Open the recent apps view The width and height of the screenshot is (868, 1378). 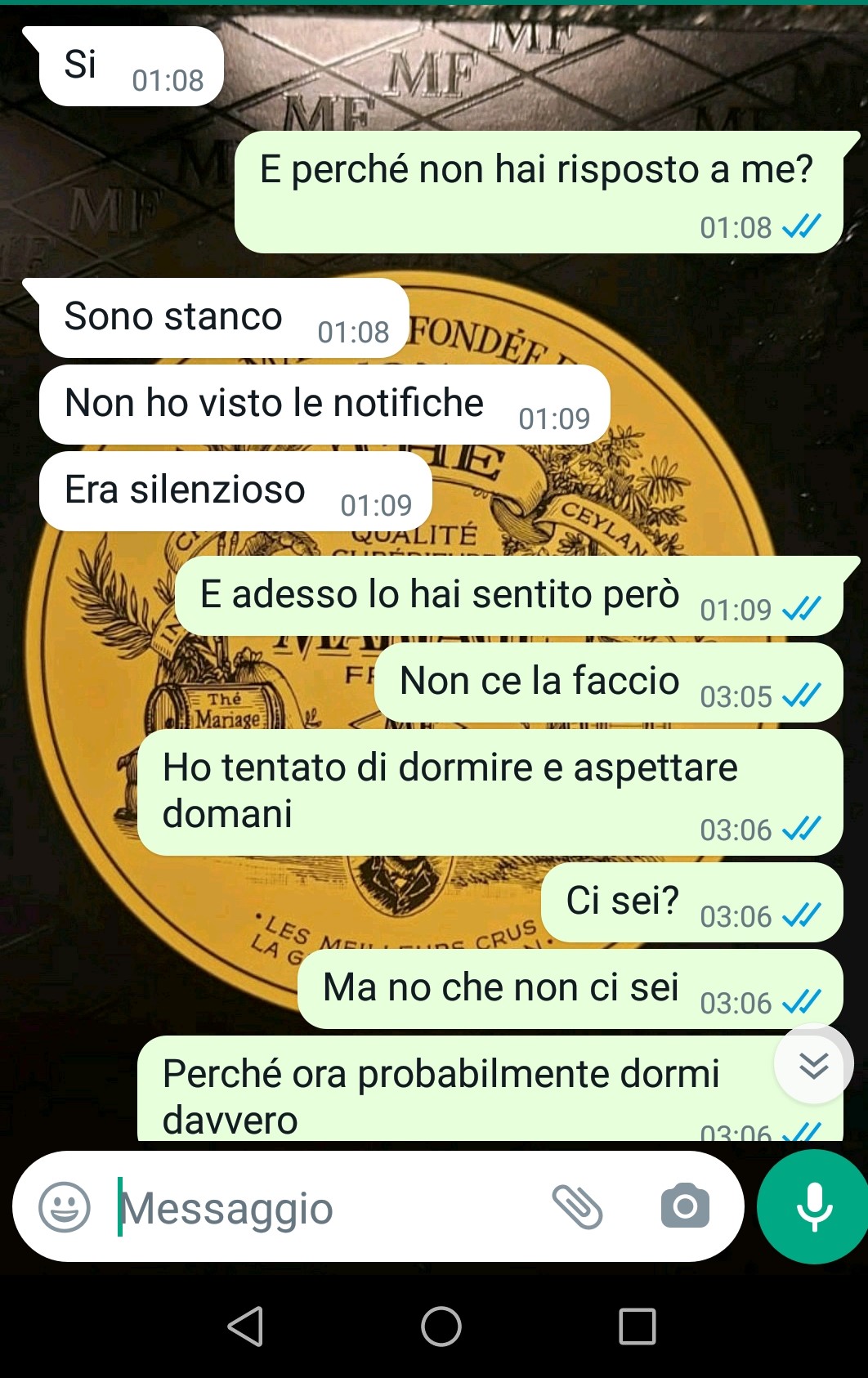click(x=638, y=1326)
